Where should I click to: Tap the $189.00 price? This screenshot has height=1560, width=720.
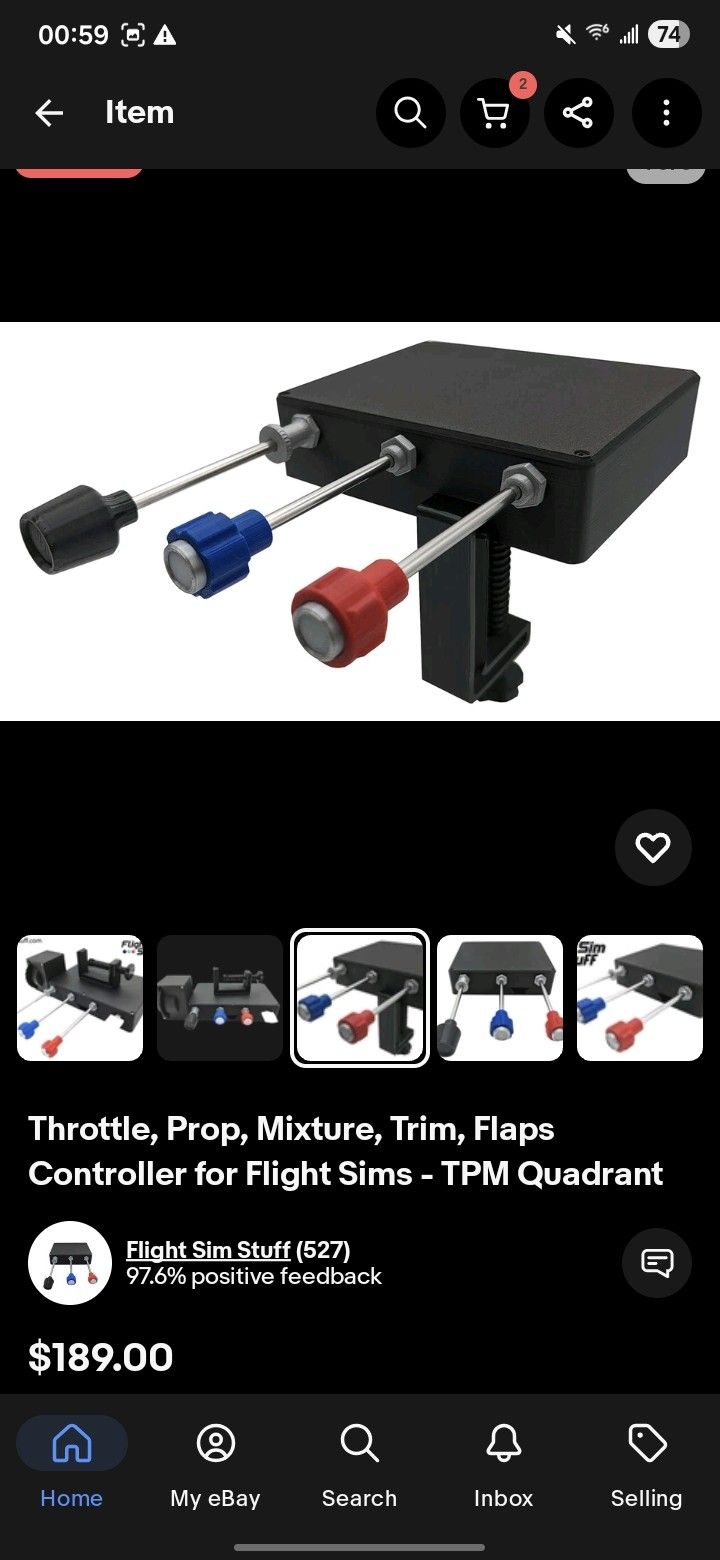100,1356
